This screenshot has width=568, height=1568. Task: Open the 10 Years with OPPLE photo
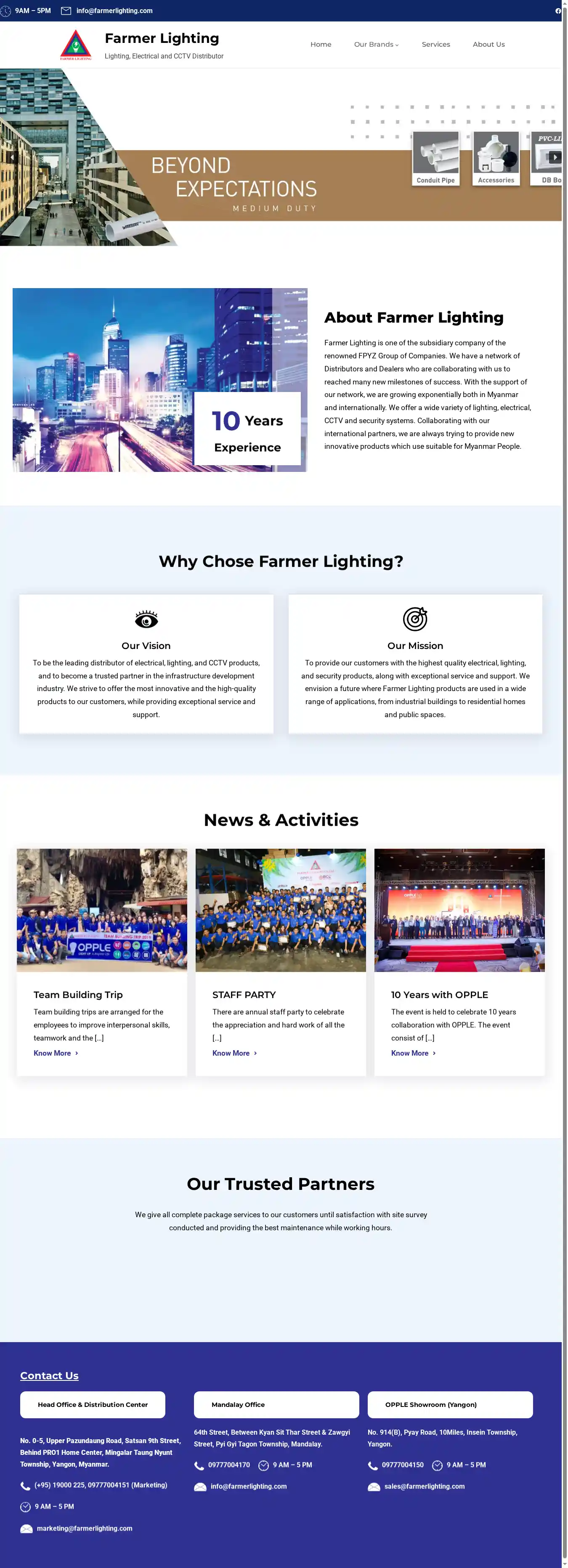(459, 909)
